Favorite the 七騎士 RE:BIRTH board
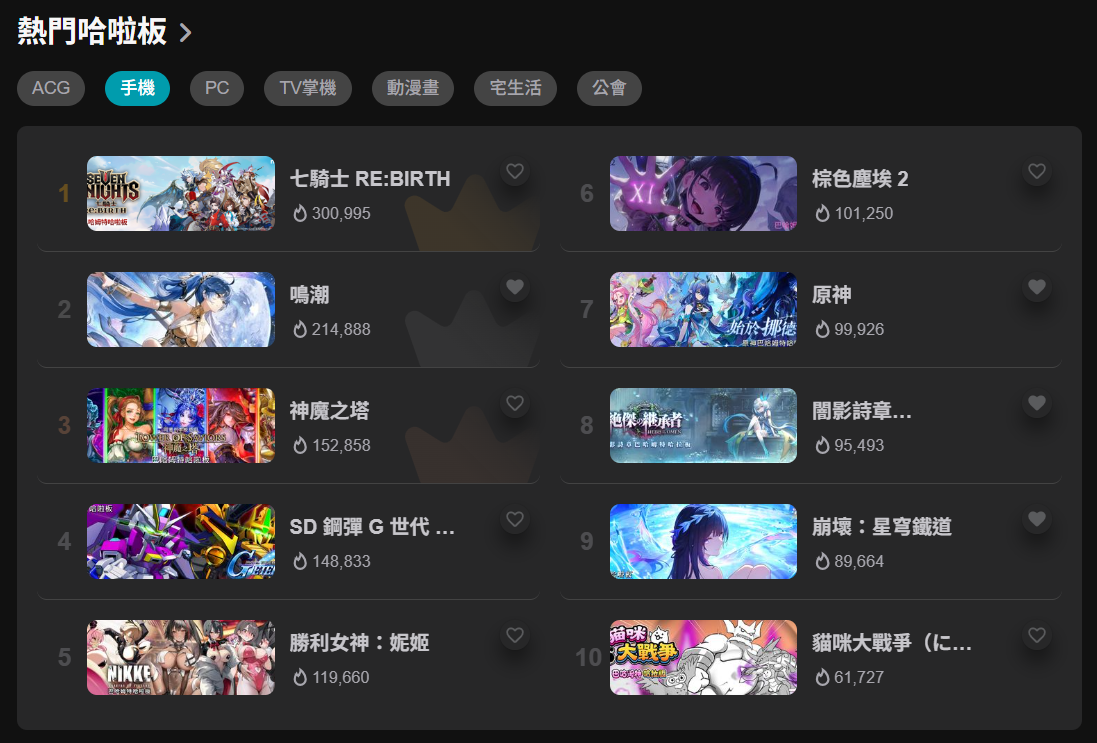The width and height of the screenshot is (1097, 743). coord(515,172)
